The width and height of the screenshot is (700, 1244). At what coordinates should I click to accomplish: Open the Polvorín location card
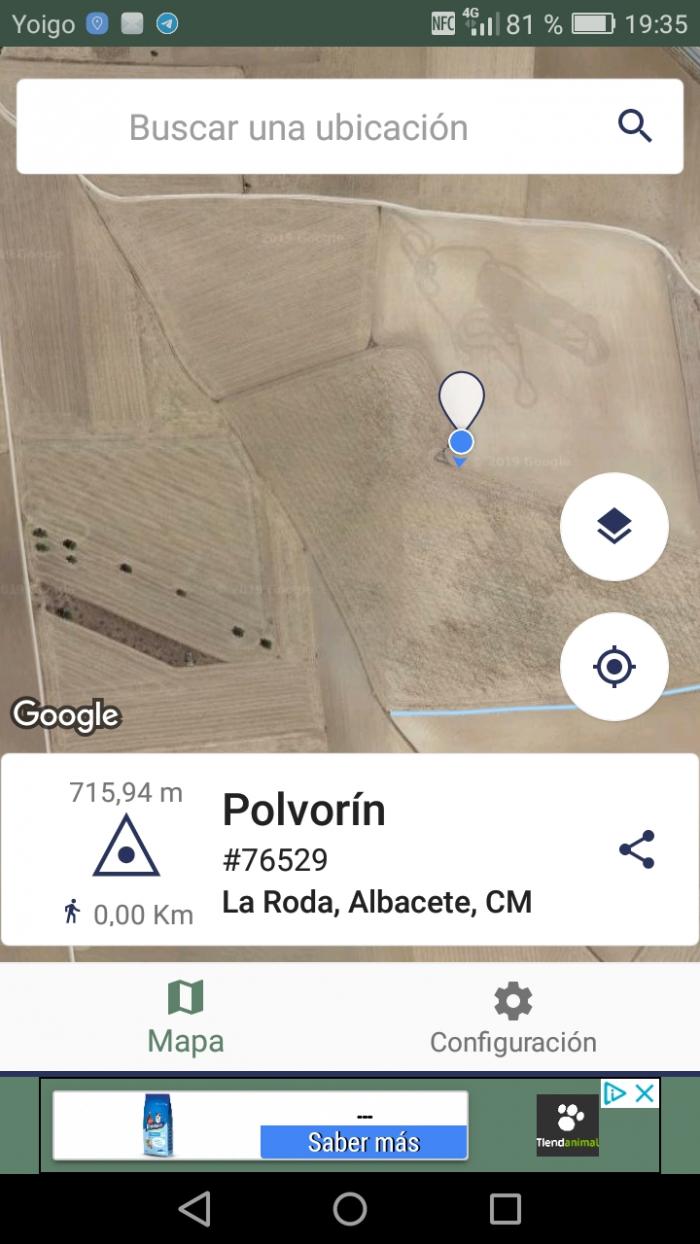tap(350, 850)
